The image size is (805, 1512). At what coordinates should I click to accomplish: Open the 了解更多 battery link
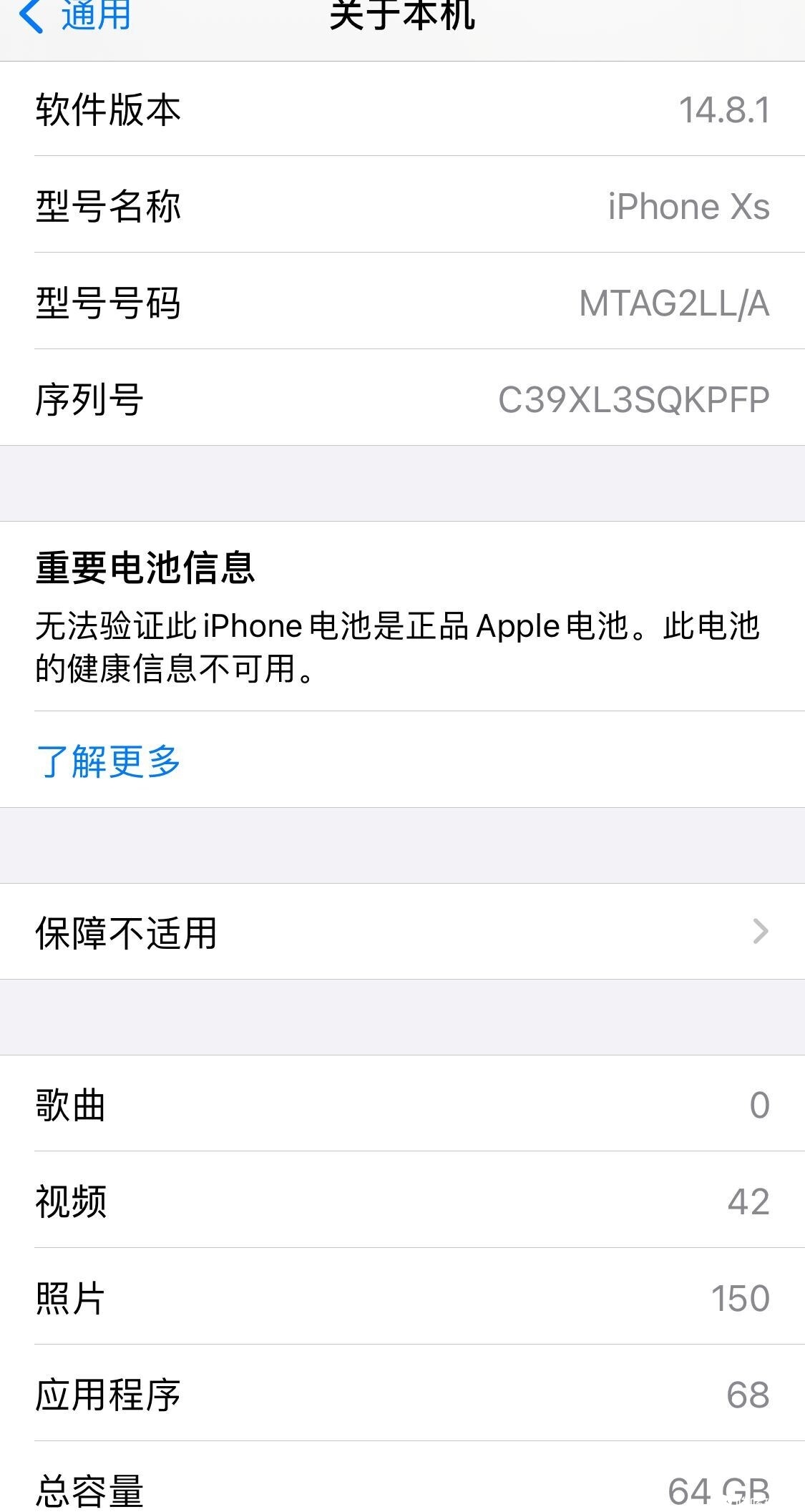click(108, 761)
